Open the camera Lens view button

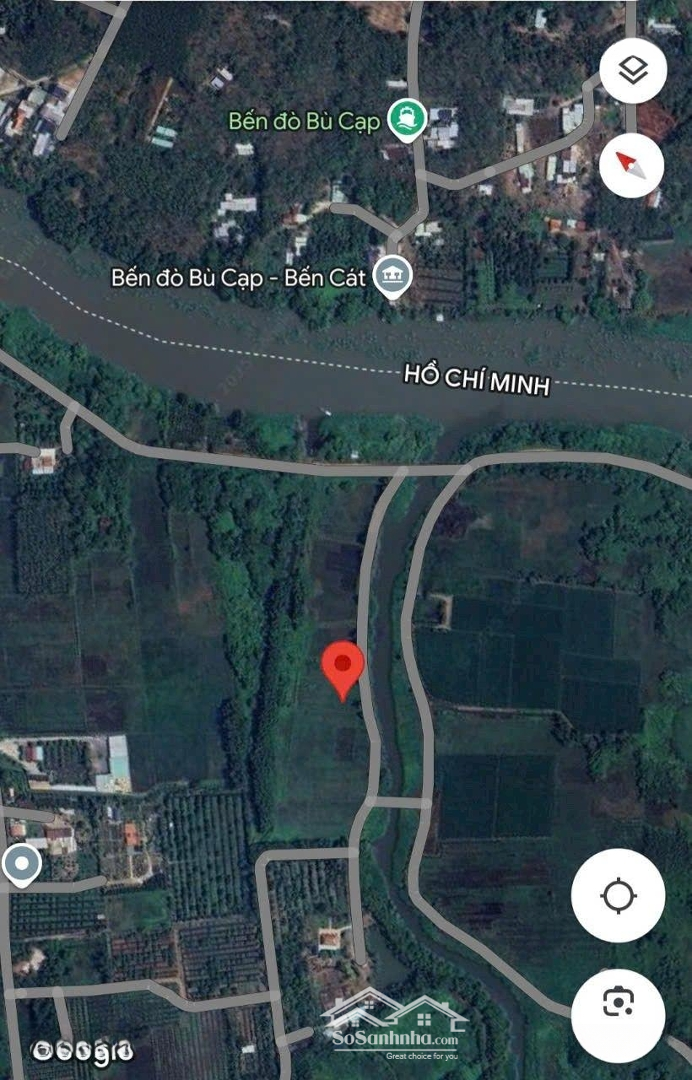(x=618, y=1002)
